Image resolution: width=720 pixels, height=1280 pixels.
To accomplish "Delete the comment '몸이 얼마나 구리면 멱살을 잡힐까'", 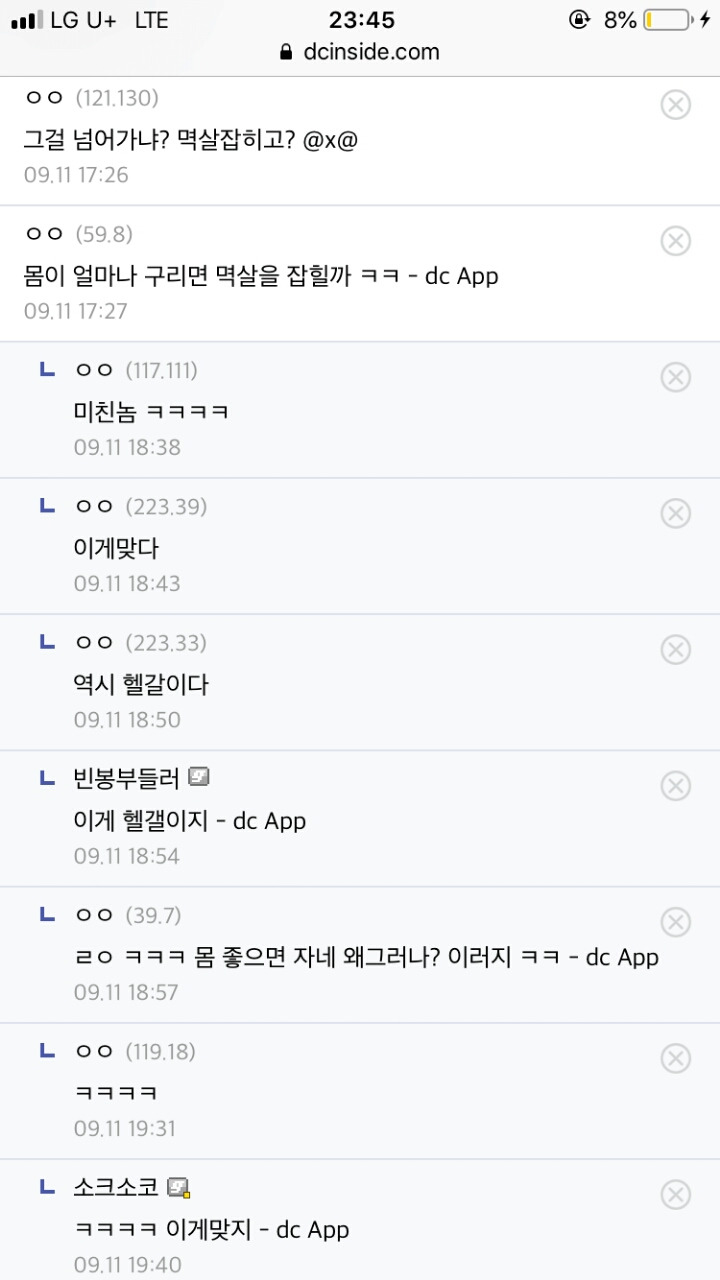I will pyautogui.click(x=676, y=241).
